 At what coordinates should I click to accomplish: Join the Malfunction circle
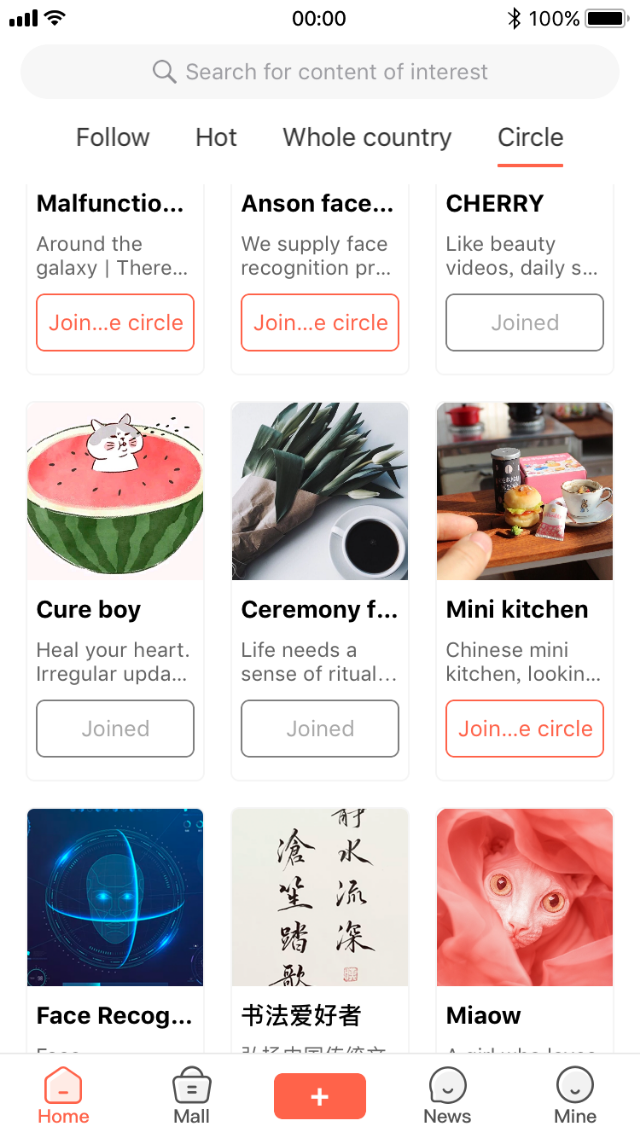115,323
